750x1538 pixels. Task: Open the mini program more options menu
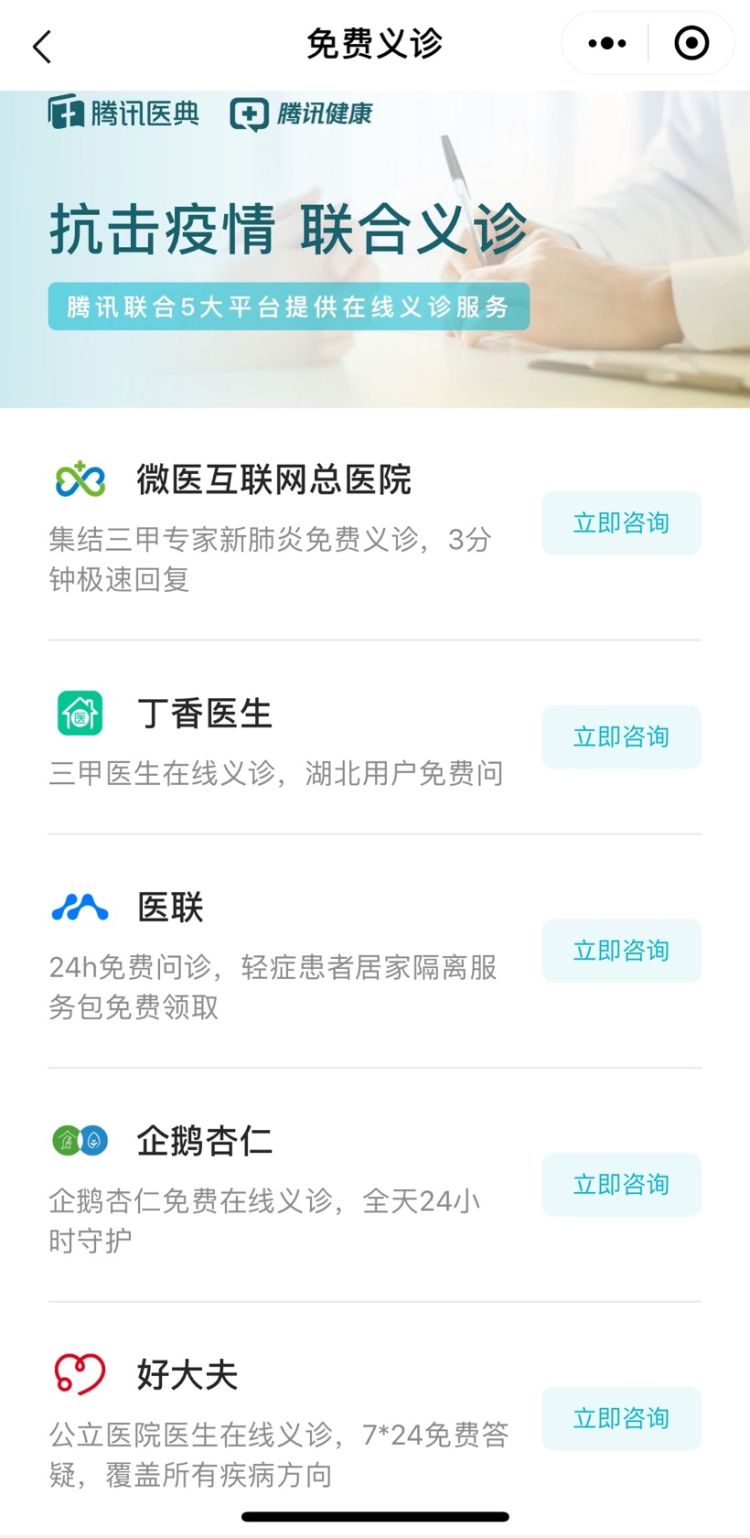[607, 44]
